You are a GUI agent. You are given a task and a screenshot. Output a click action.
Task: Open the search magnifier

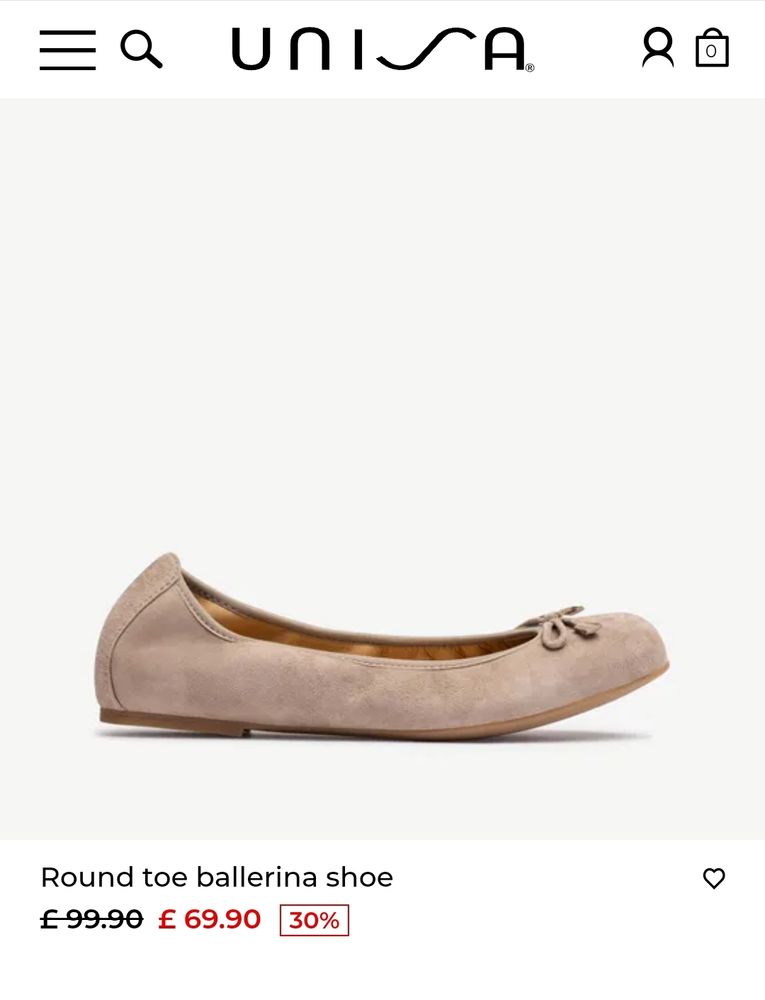point(141,49)
